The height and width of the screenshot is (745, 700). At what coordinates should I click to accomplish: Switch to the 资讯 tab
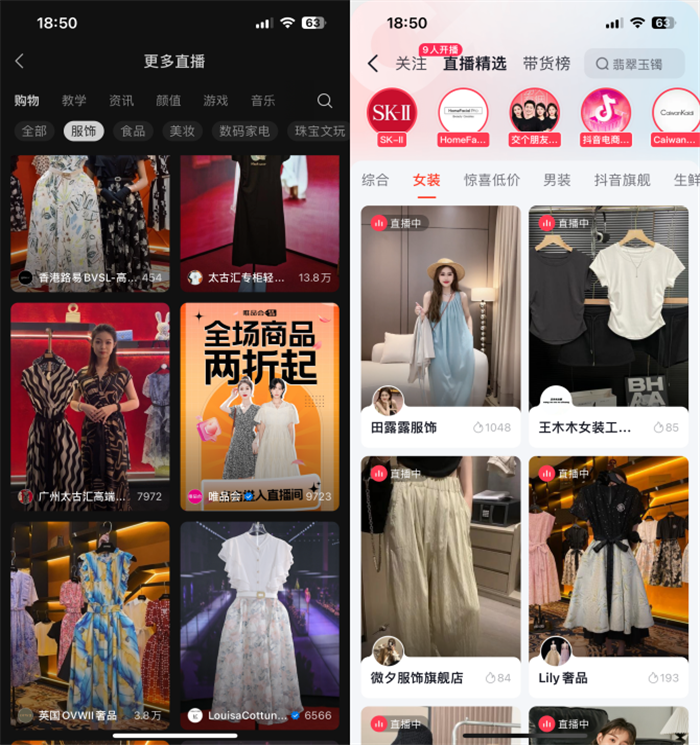coord(121,101)
